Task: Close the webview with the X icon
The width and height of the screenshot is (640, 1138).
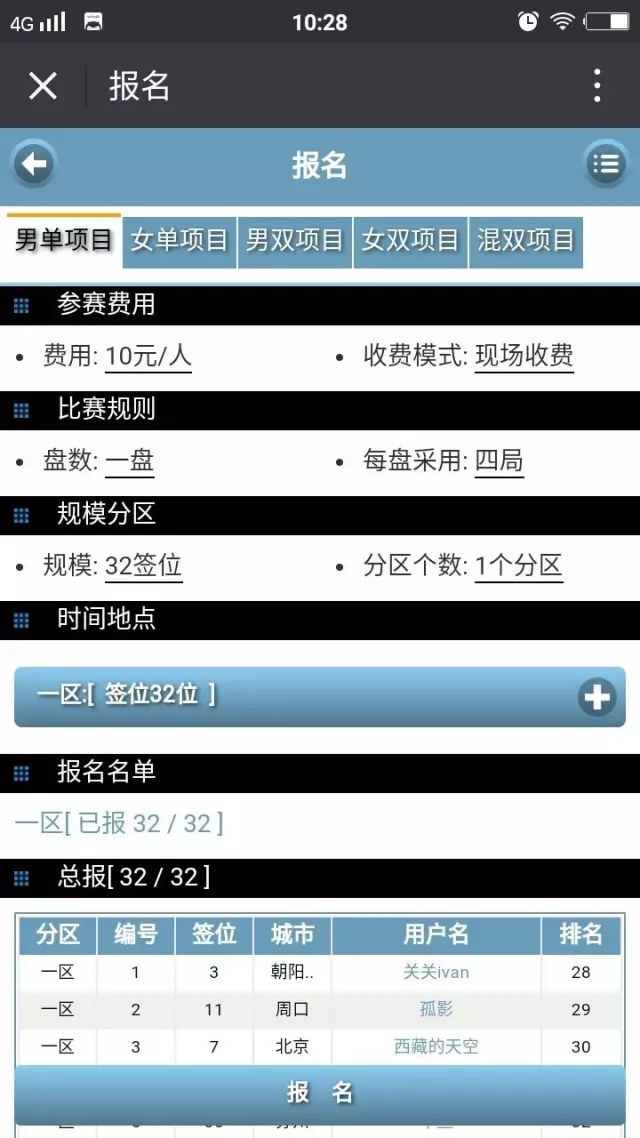Action: click(x=43, y=86)
